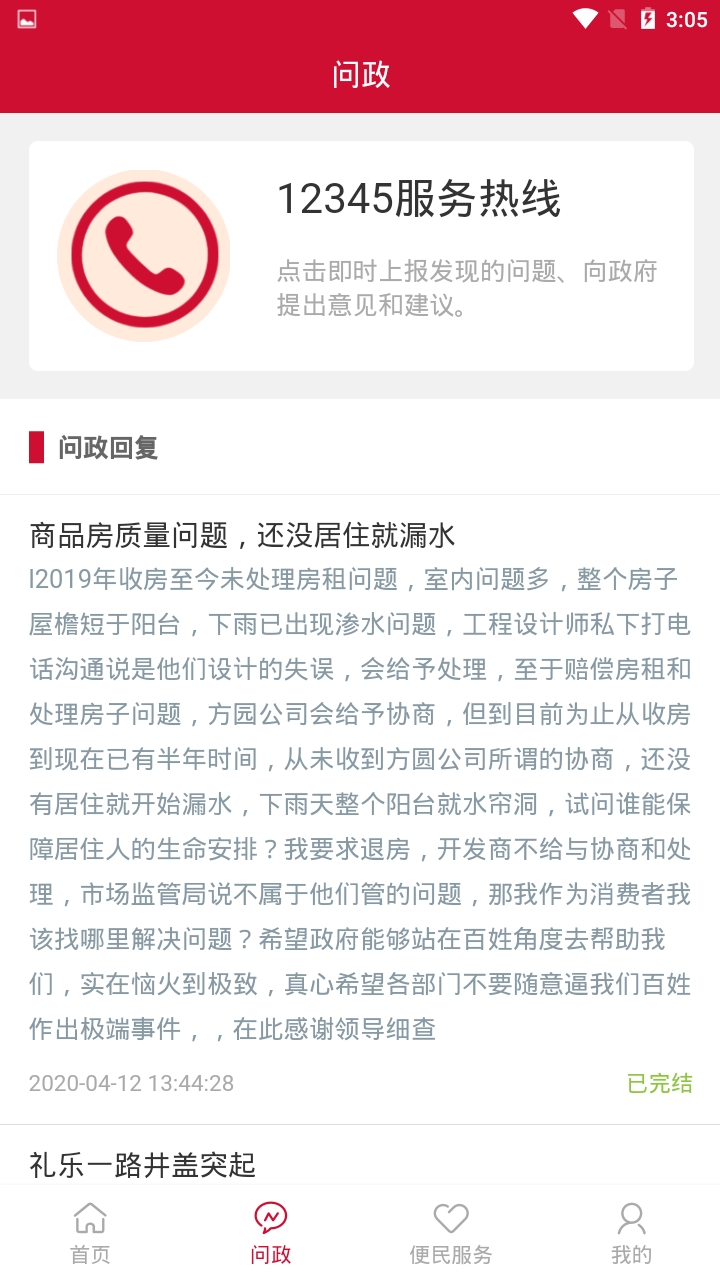Select the 问政 tab

[270, 1233]
